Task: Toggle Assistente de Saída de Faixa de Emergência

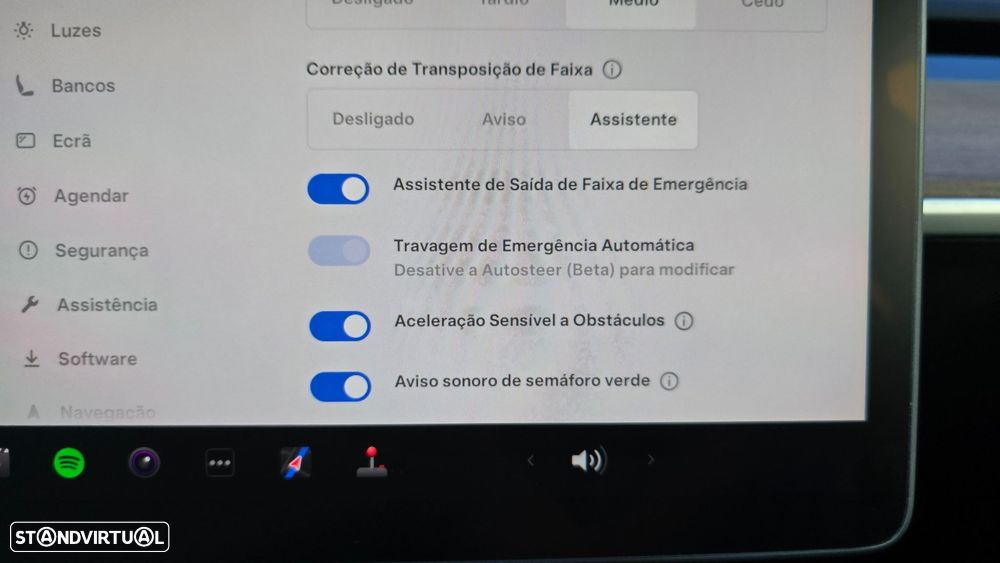Action: point(338,188)
